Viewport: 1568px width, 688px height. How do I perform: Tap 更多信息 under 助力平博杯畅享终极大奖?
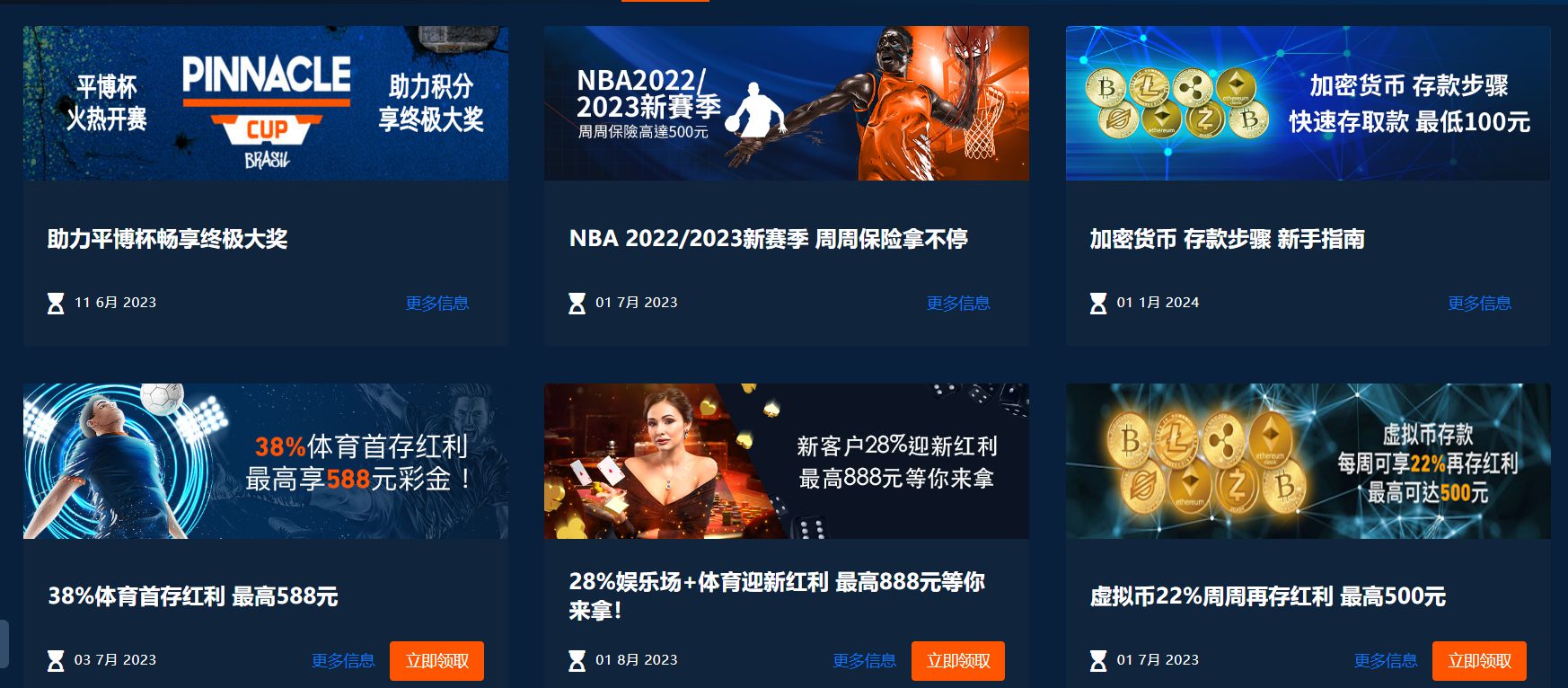[x=437, y=304]
